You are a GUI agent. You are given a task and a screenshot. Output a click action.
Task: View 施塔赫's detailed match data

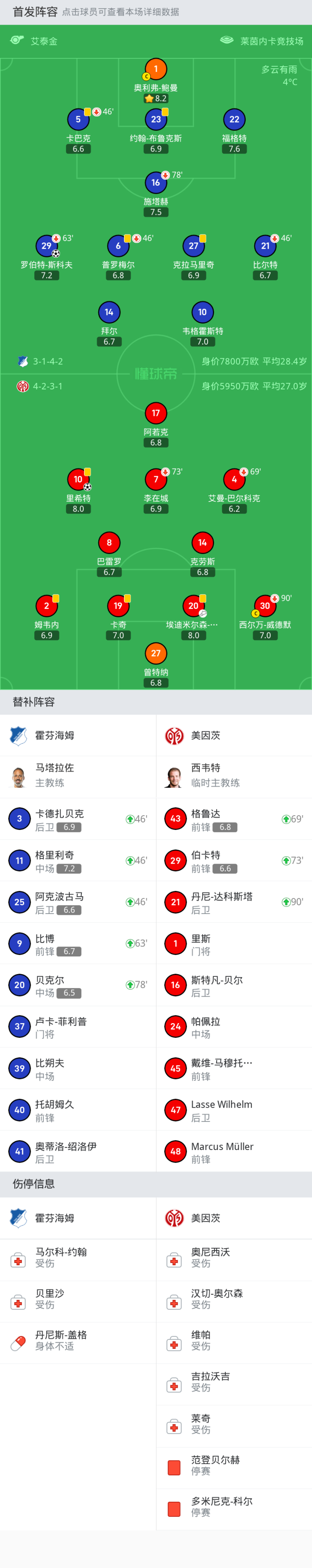click(156, 183)
